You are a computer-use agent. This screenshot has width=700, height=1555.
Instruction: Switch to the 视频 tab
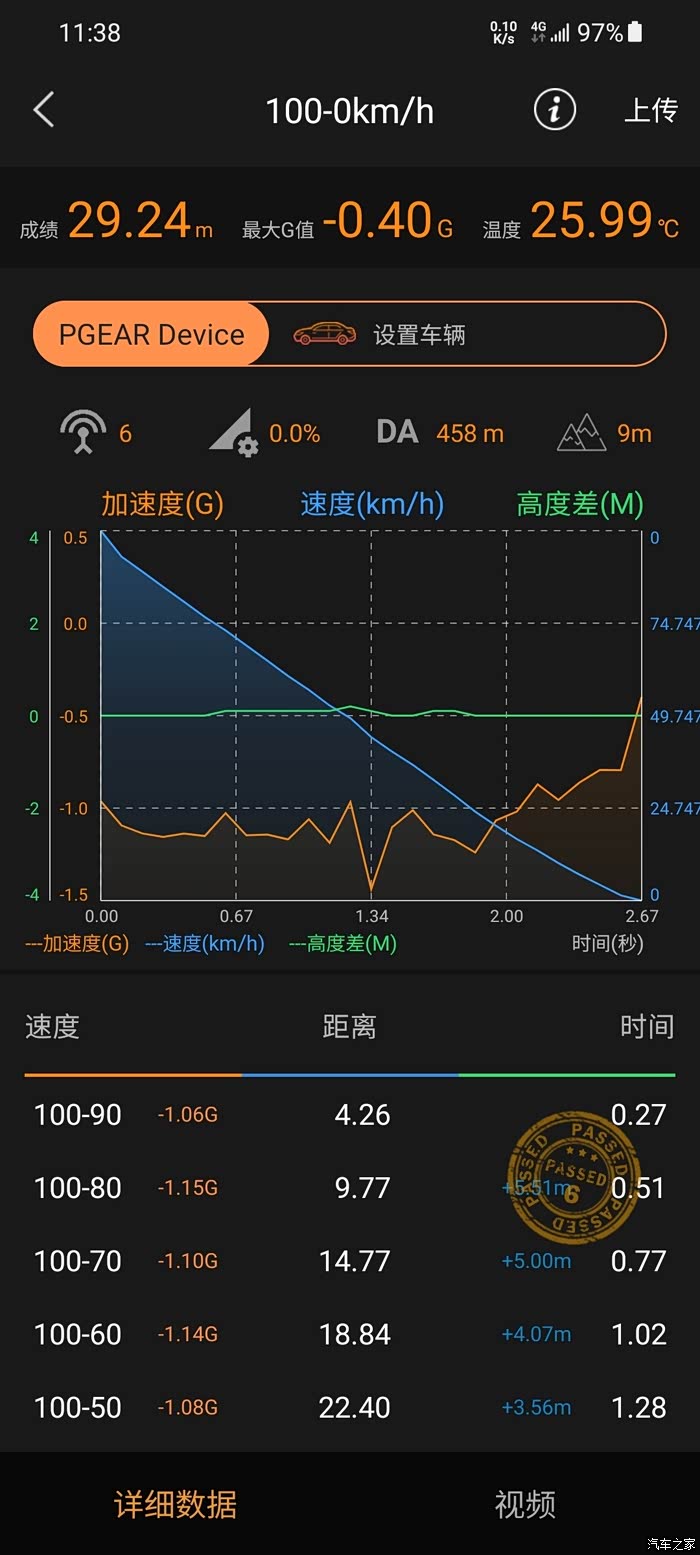click(524, 1504)
